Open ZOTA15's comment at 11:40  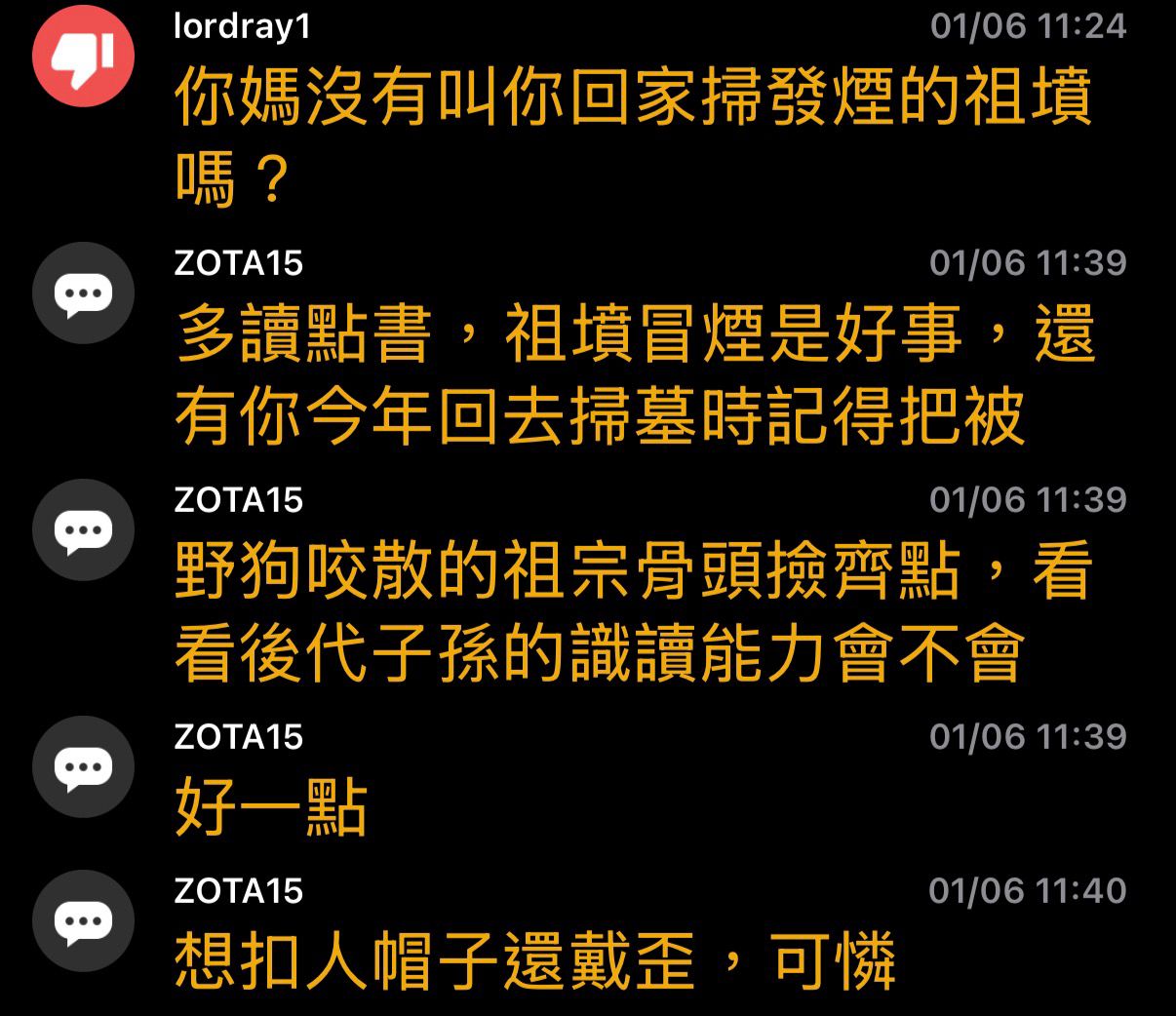pyautogui.click(x=534, y=961)
